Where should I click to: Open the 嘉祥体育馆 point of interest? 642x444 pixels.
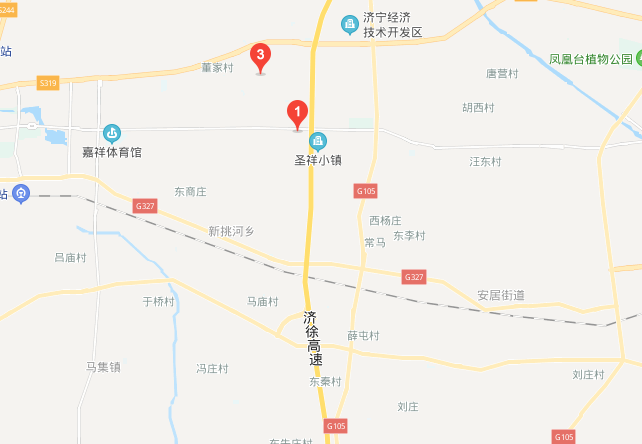click(x=111, y=133)
